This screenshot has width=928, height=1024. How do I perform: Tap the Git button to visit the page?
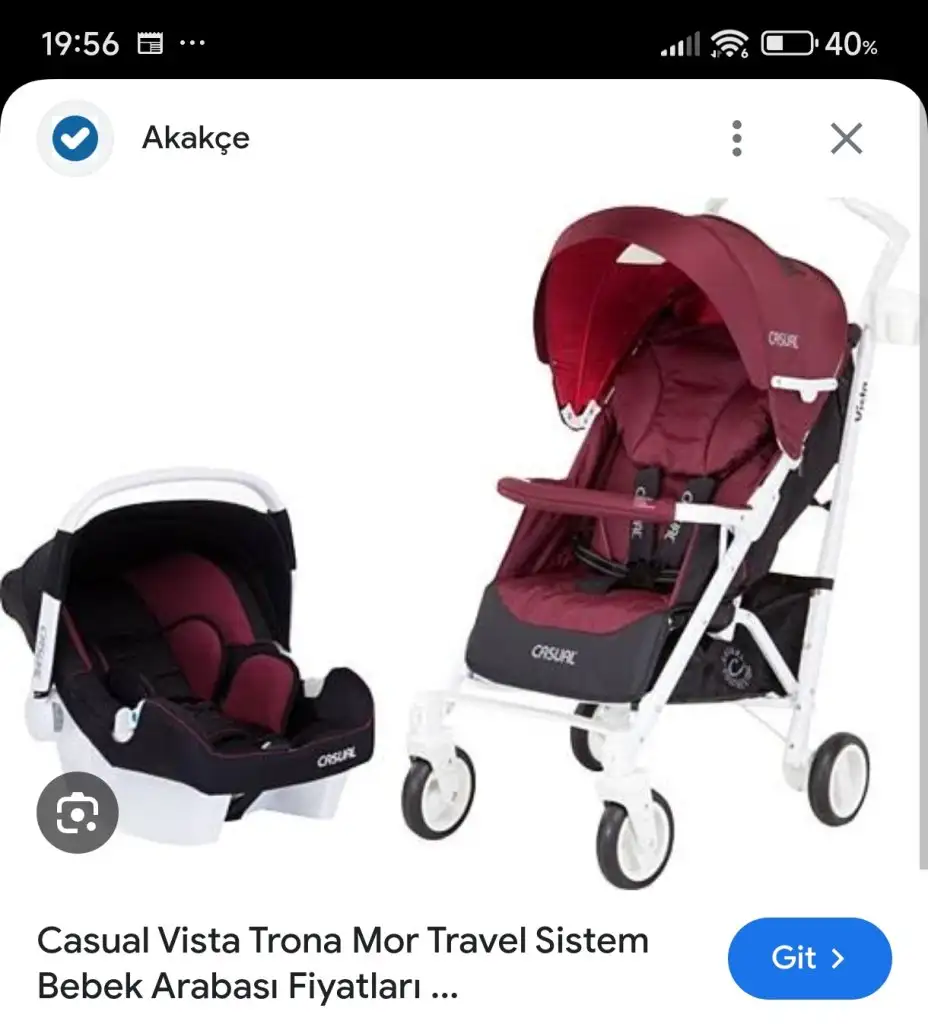(809, 958)
